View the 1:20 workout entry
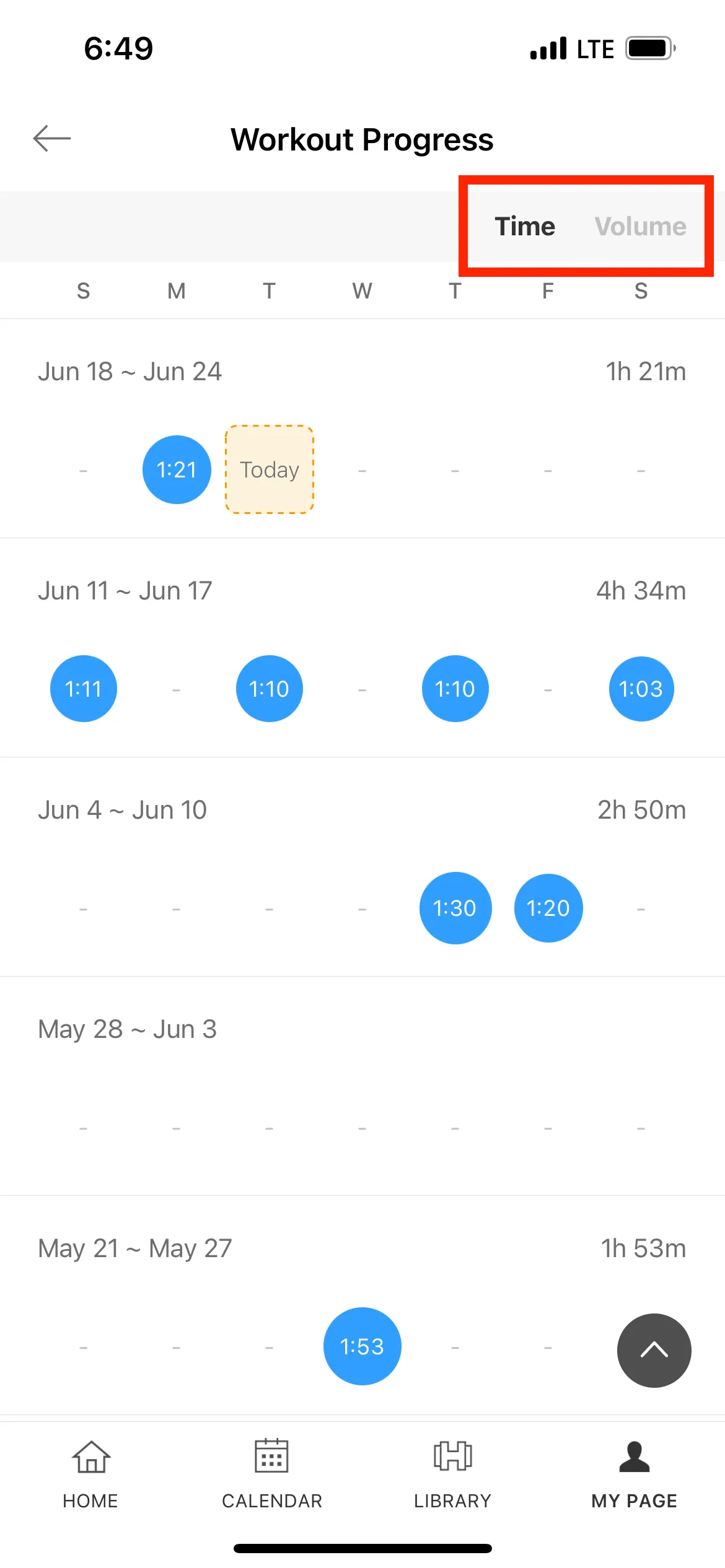This screenshot has width=725, height=1568. (x=548, y=908)
